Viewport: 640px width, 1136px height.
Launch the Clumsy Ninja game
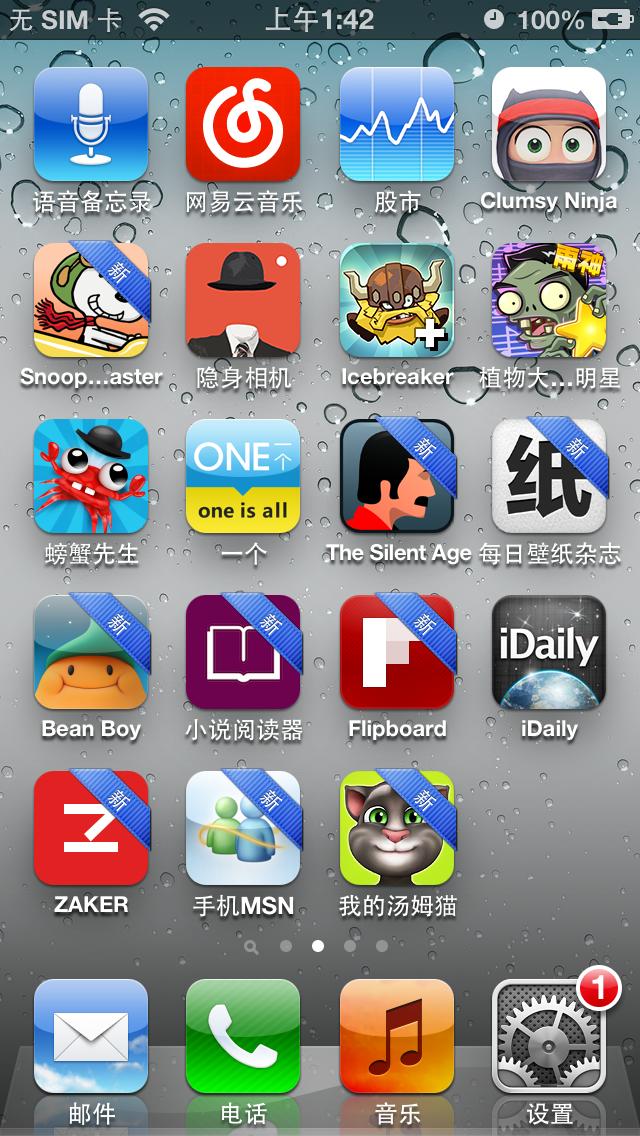549,124
